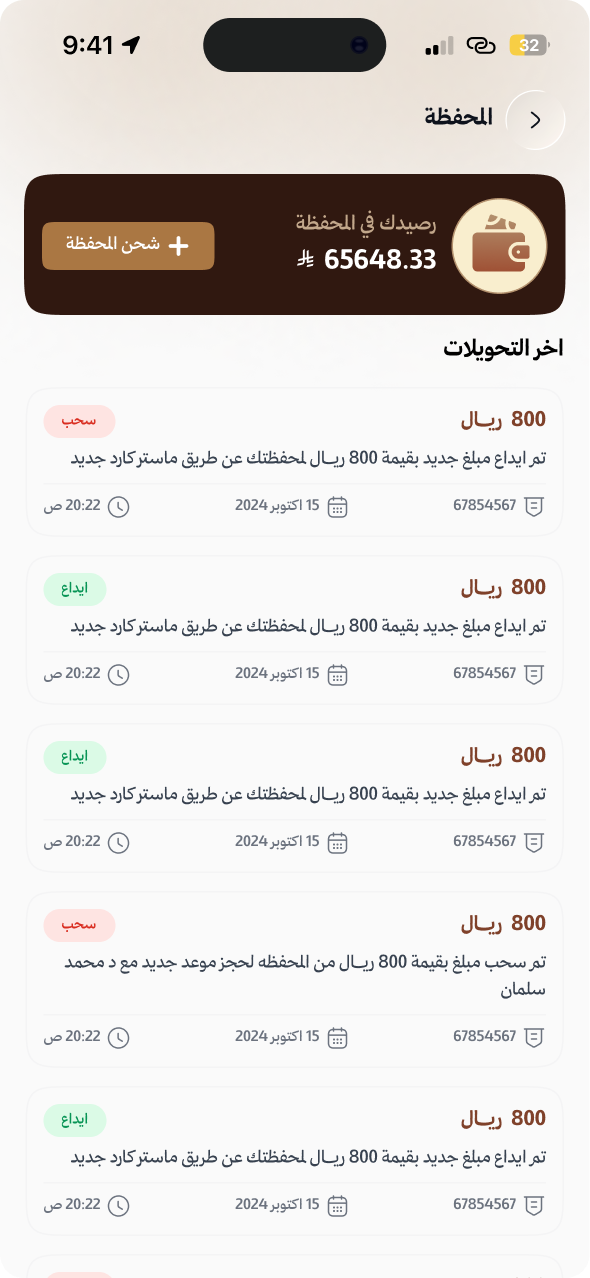The height and width of the screenshot is (1278, 590).
Task: Tap the شحن المحفظة top-up button
Action: point(128,246)
